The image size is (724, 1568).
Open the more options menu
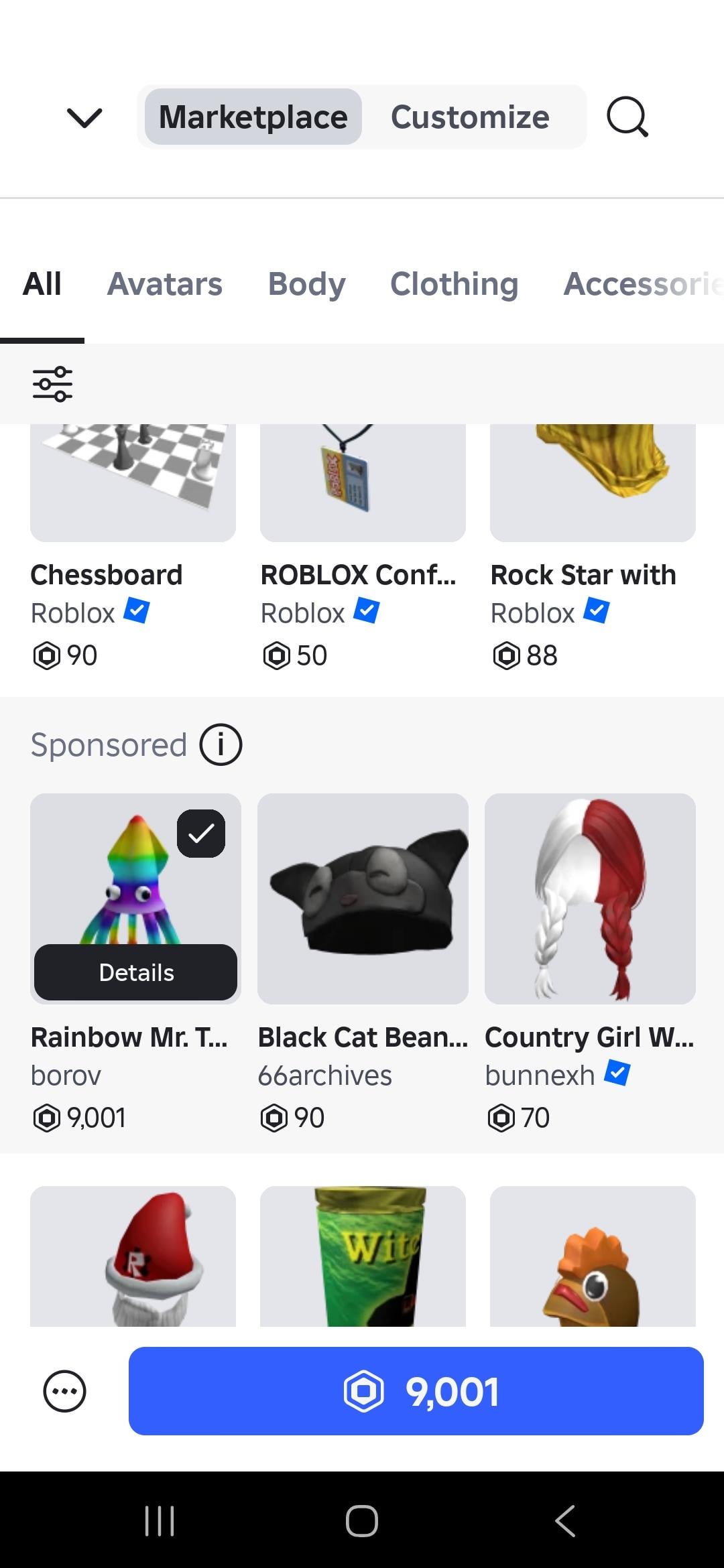64,1392
